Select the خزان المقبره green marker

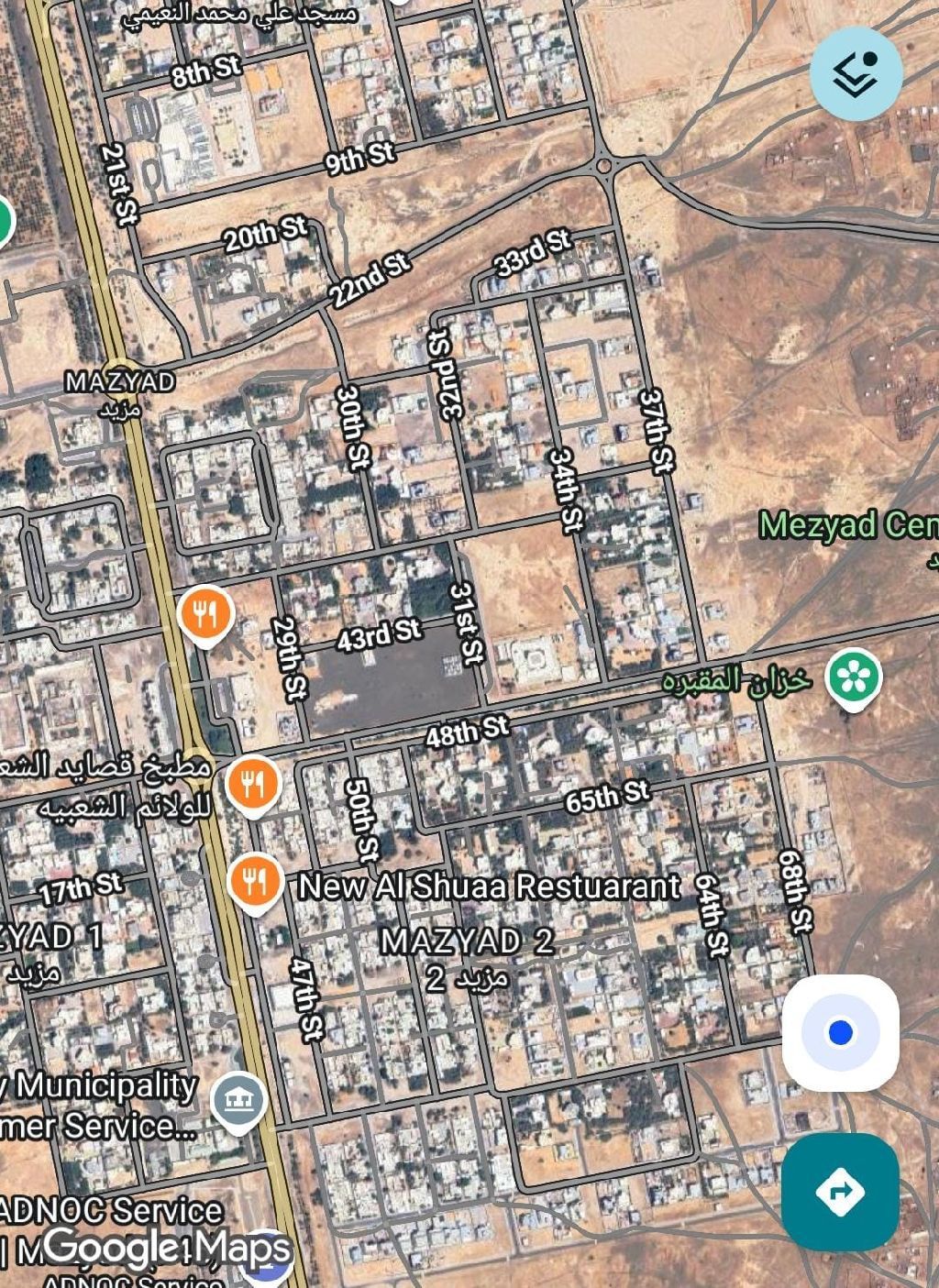[853, 677]
